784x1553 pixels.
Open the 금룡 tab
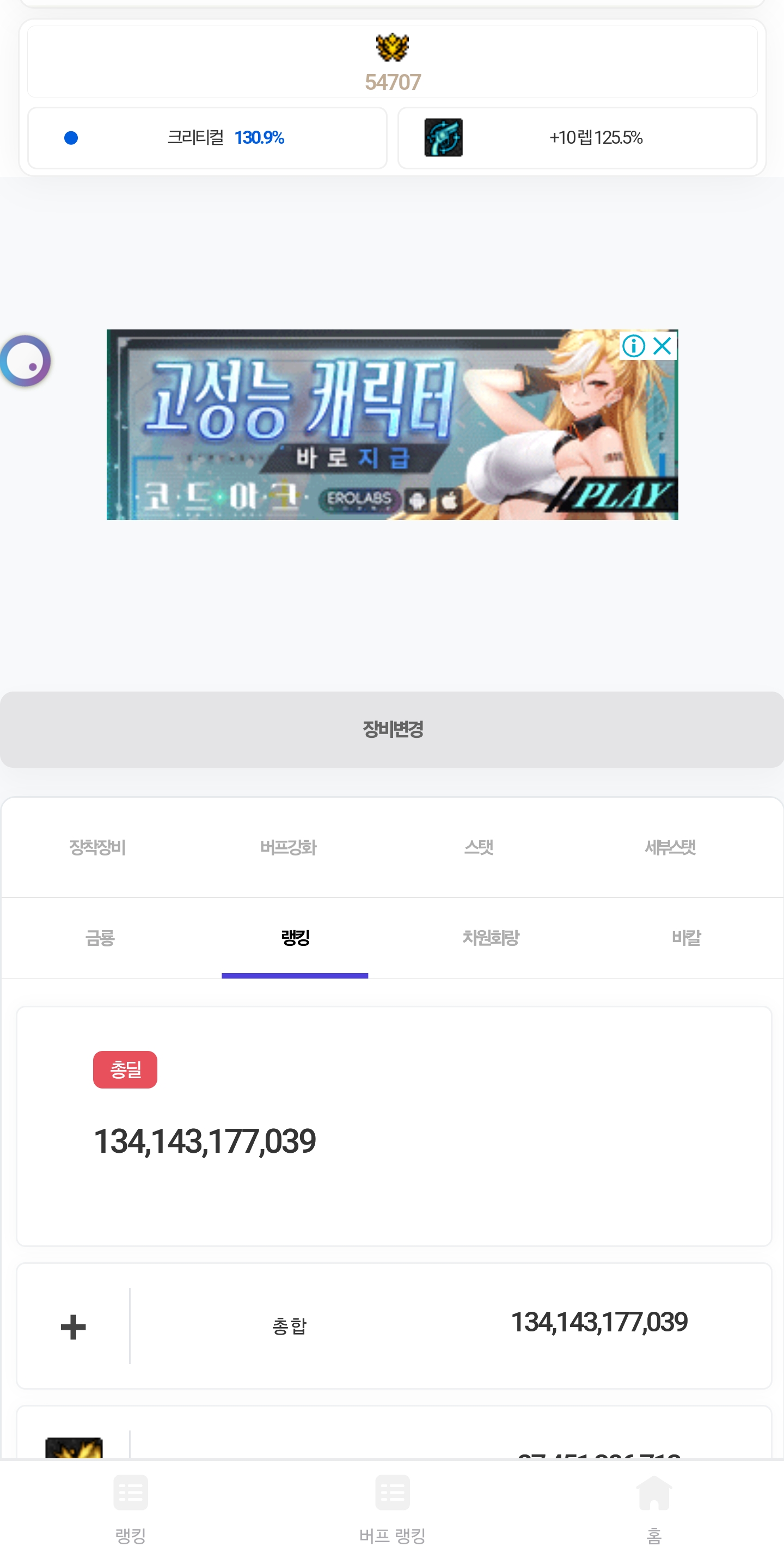pos(100,938)
